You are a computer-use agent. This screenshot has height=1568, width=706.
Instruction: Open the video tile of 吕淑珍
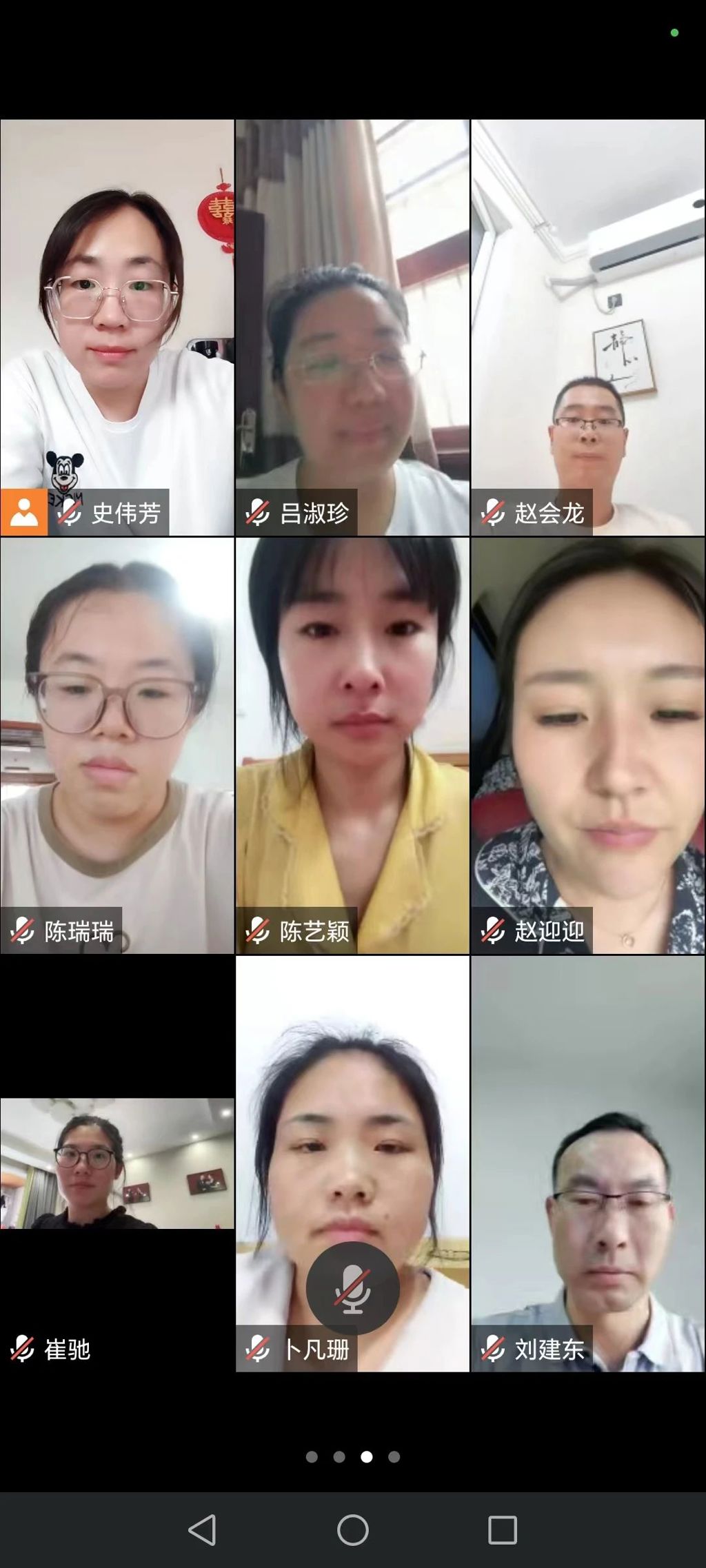352,327
